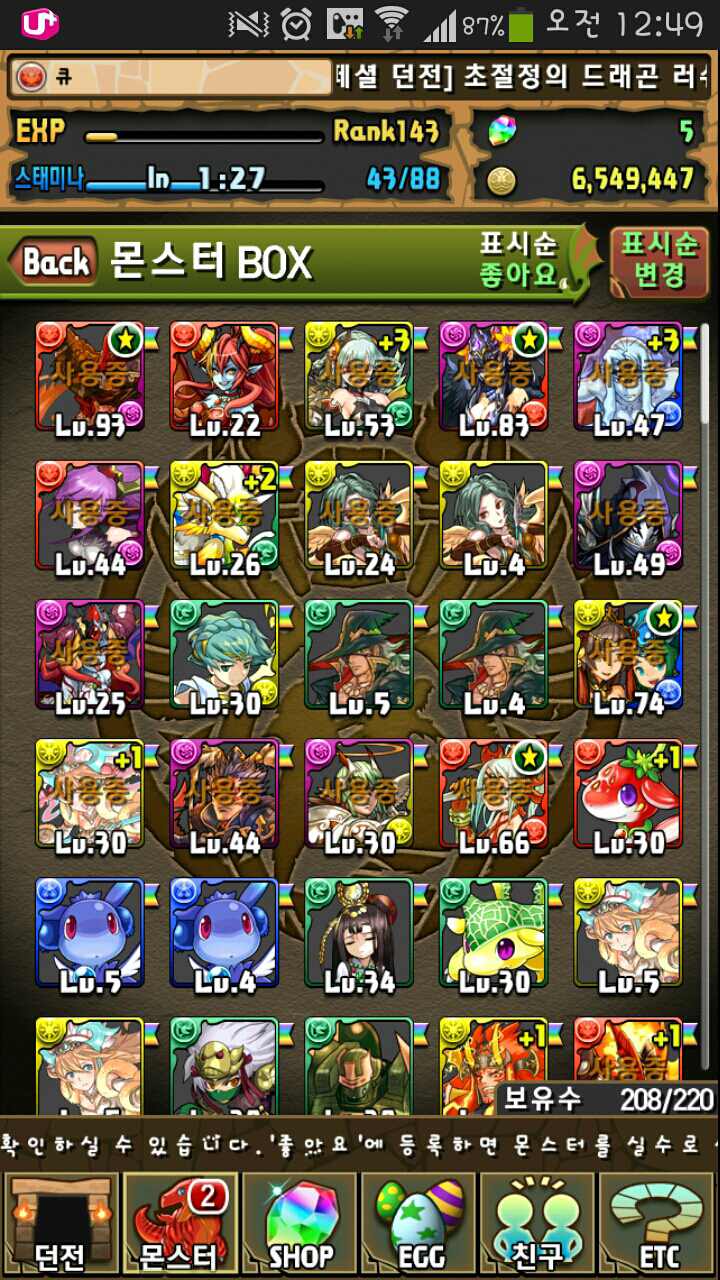Tap the Back button
This screenshot has width=720, height=1280.
point(55,263)
